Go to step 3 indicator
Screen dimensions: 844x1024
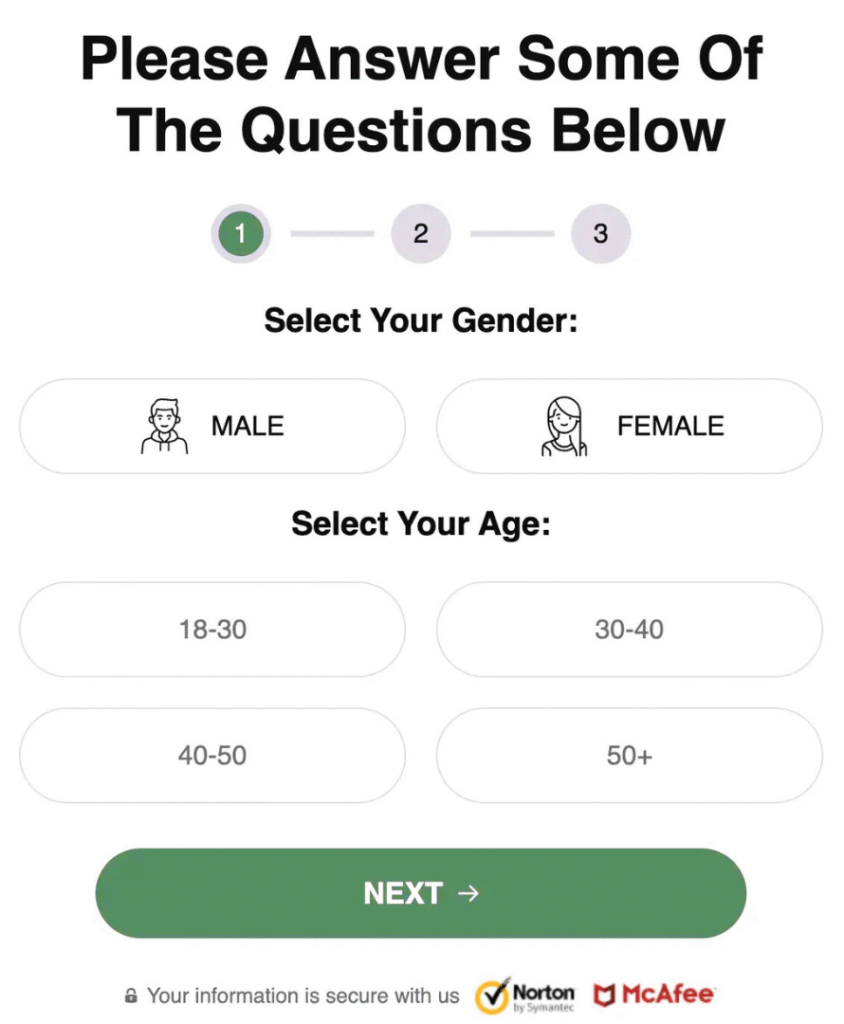600,234
